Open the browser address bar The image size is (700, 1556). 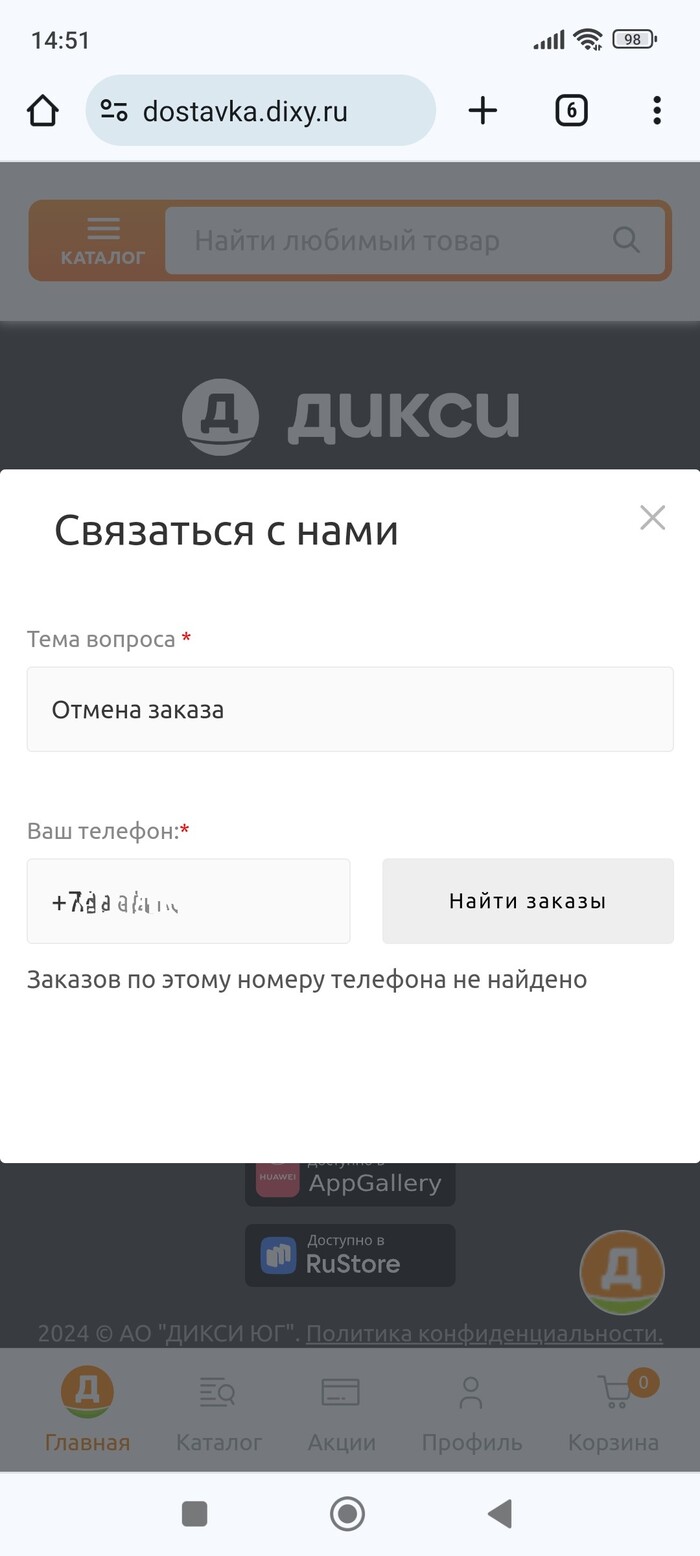point(260,110)
